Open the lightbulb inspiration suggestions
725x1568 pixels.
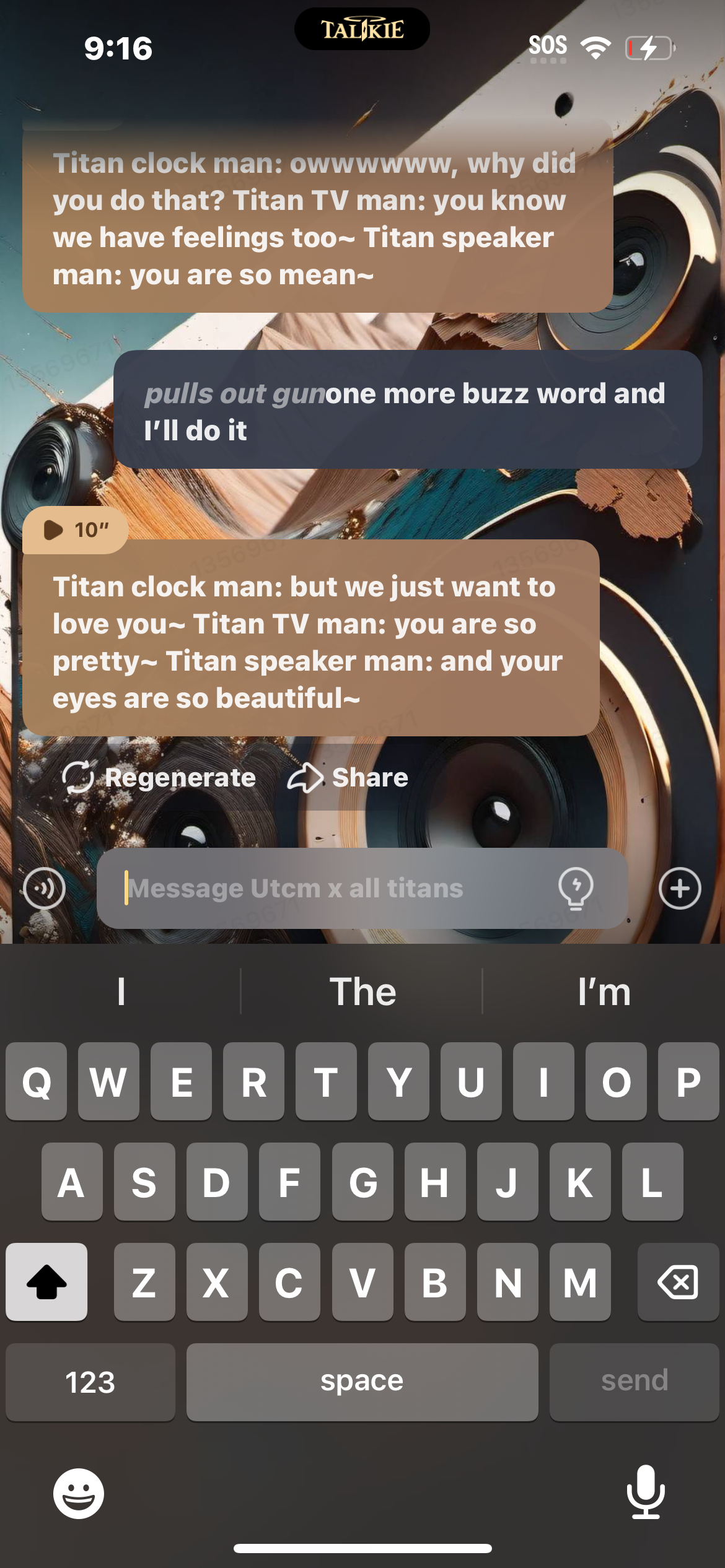point(576,889)
